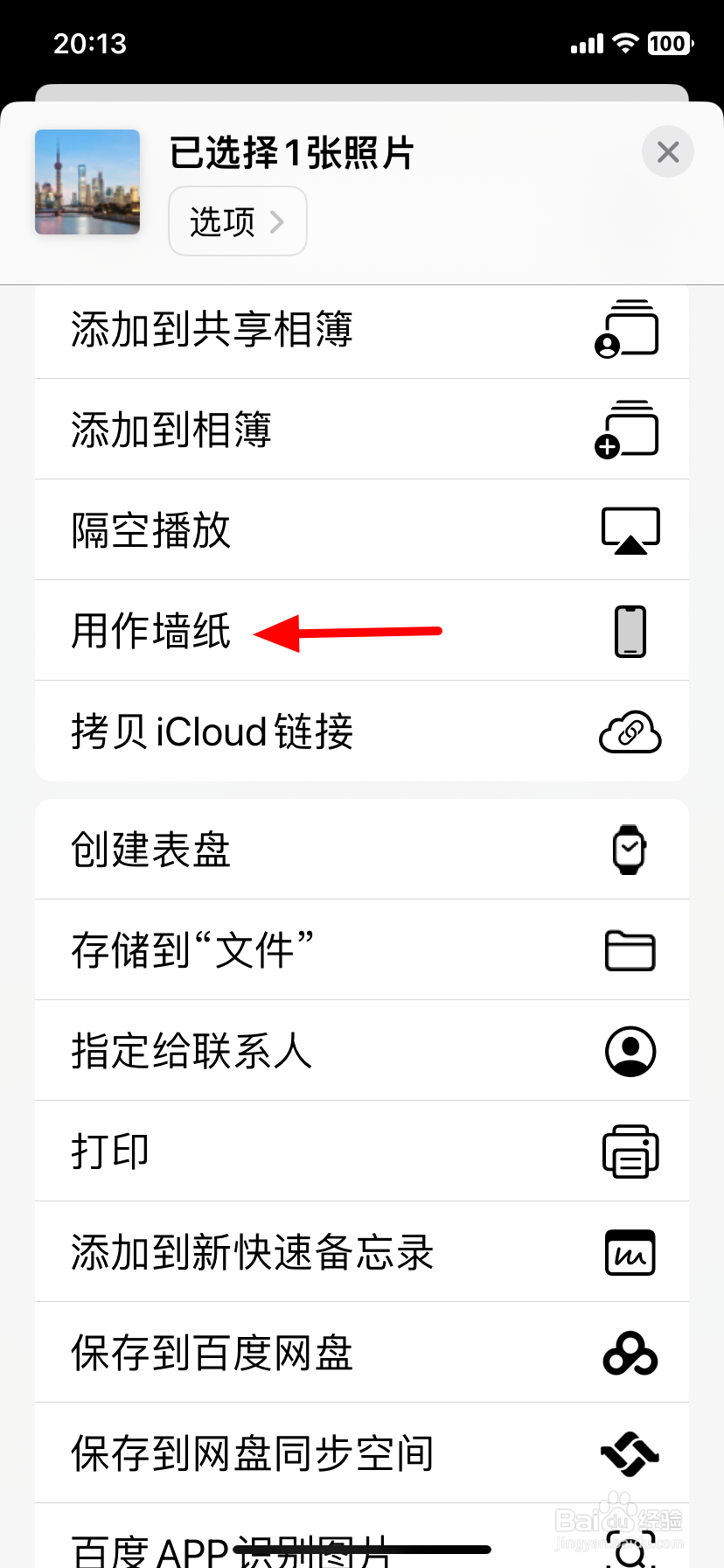Image resolution: width=724 pixels, height=1568 pixels.
Task: Open the selected Shanghai skyline photo thumbnail
Action: 87,181
